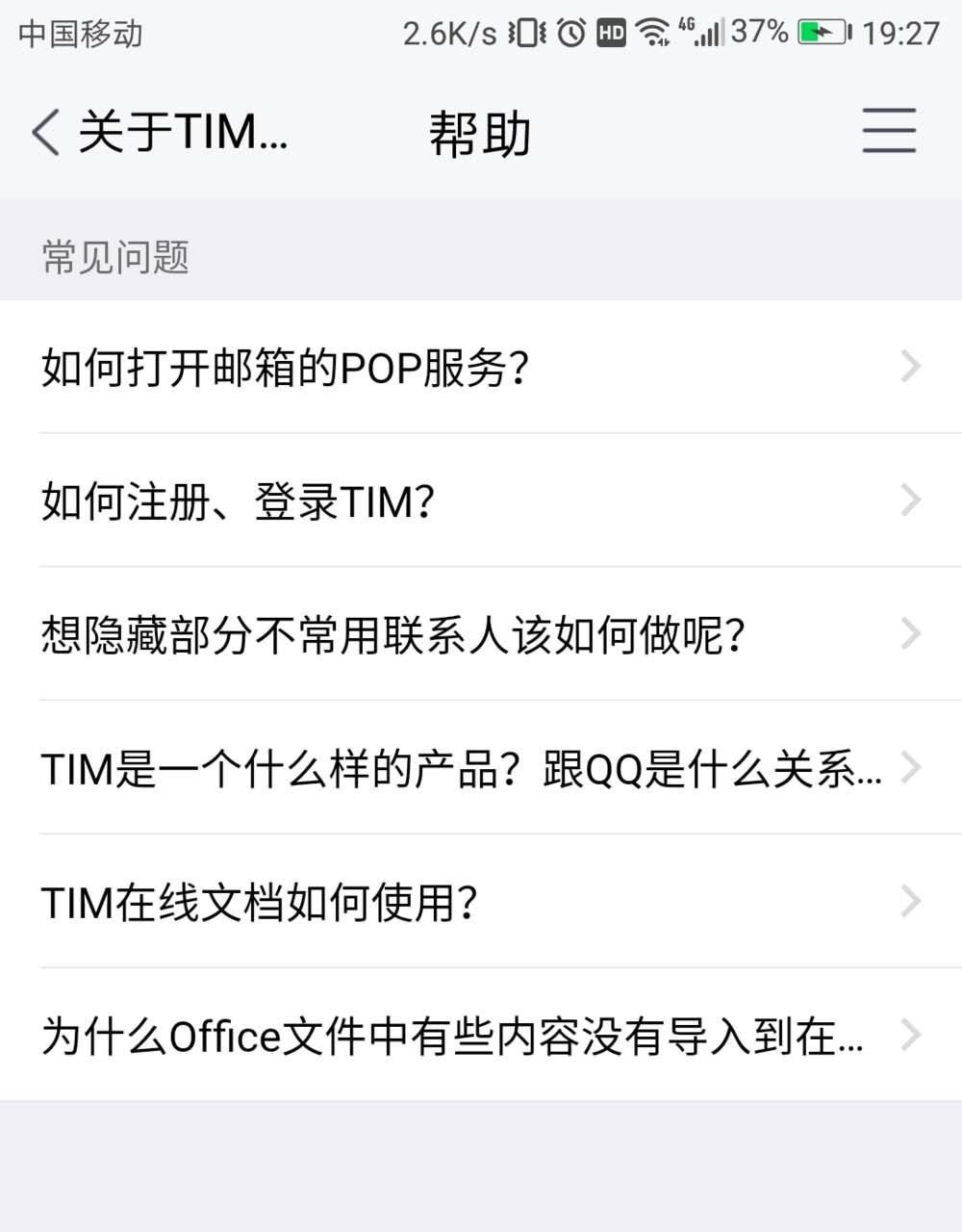Select the 帮助 title in the header
This screenshot has width=962, height=1232.
pos(478,133)
